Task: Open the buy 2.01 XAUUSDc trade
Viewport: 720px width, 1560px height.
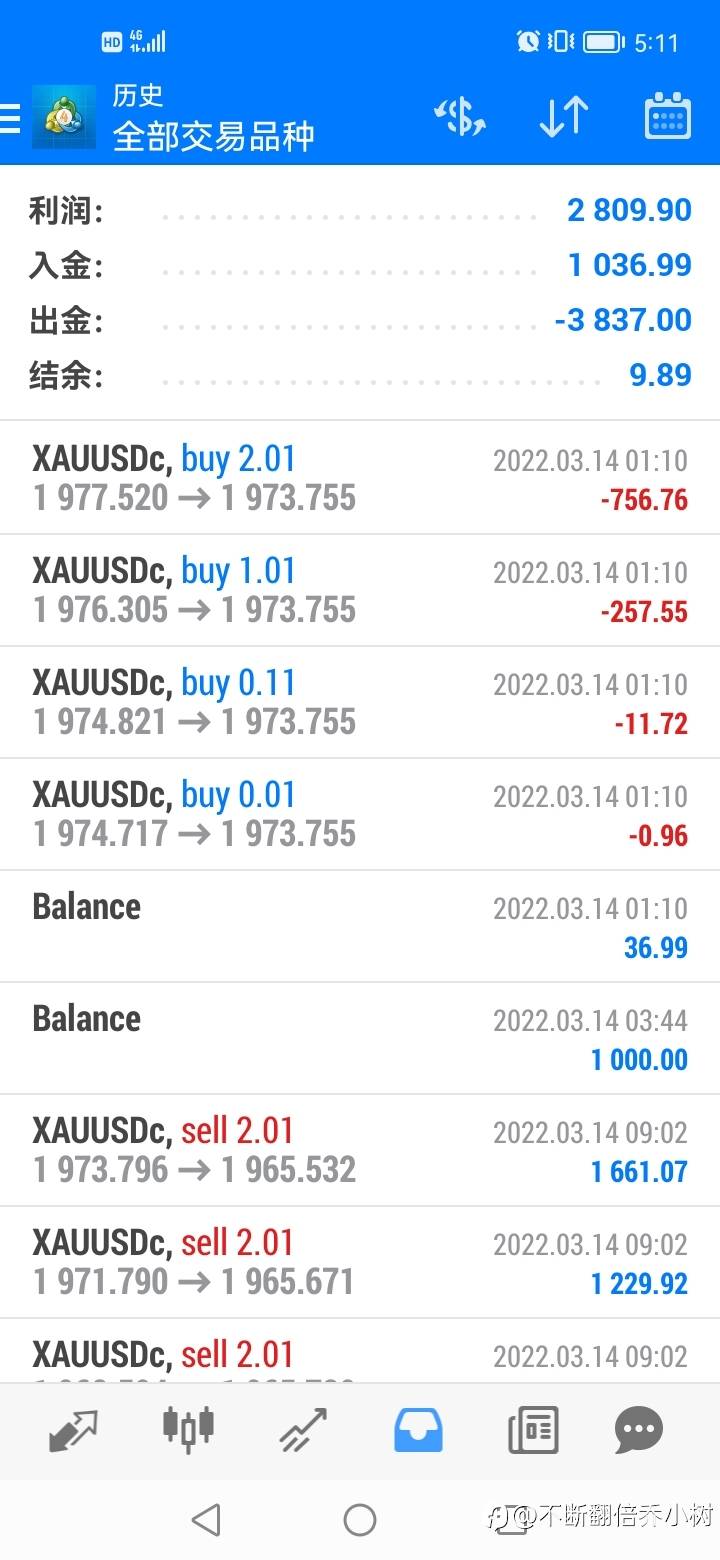Action: click(360, 478)
